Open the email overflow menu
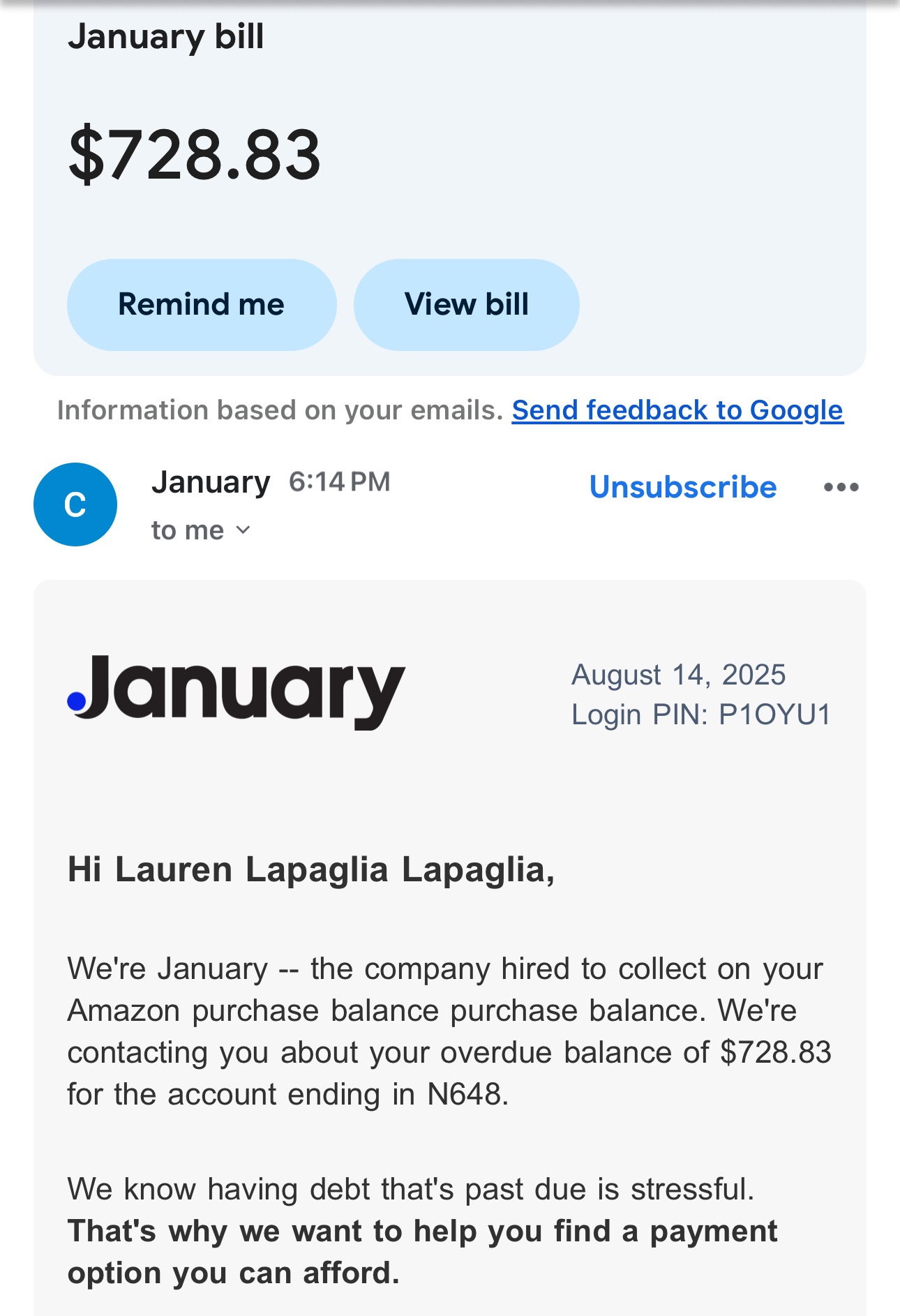Screen dimensions: 900x1316 [841, 487]
